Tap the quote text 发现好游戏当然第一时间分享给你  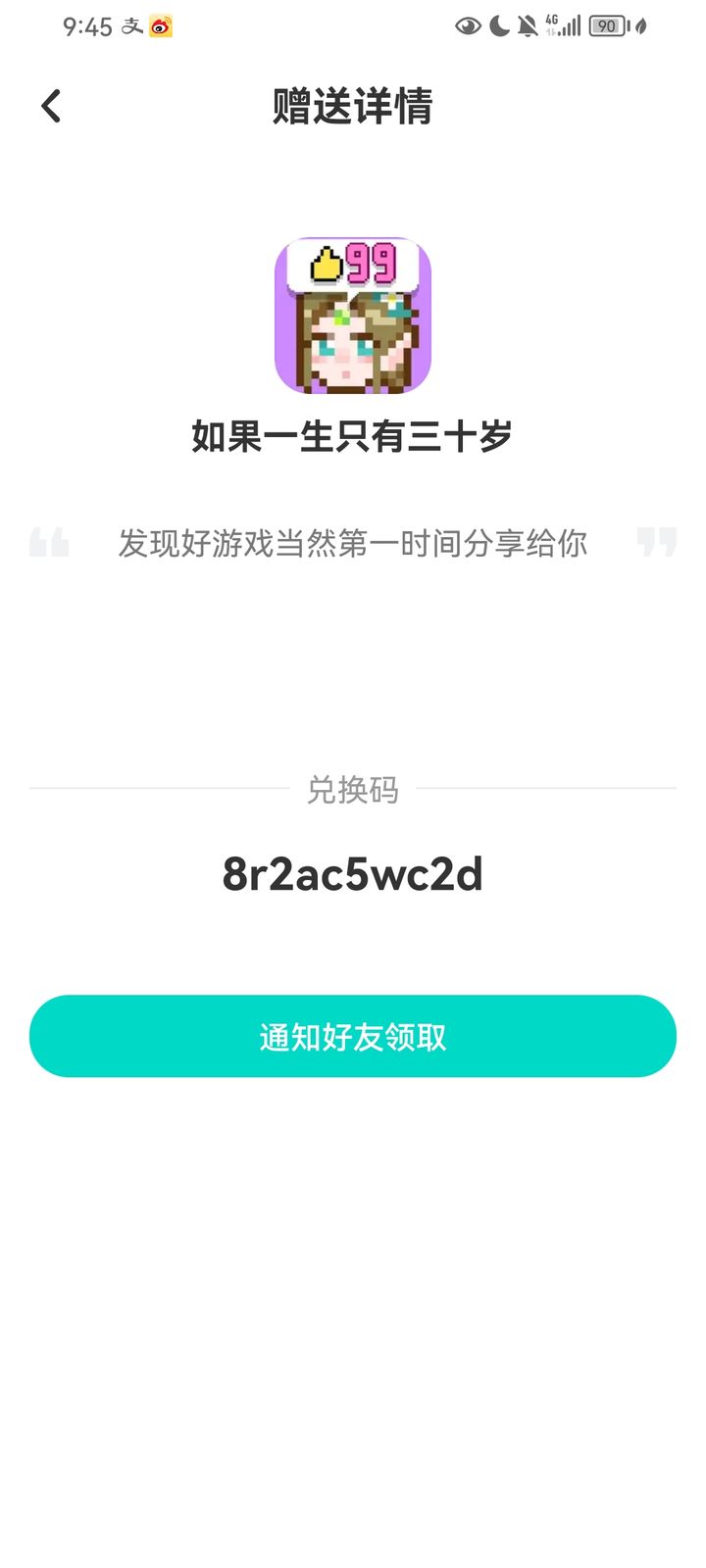352,543
